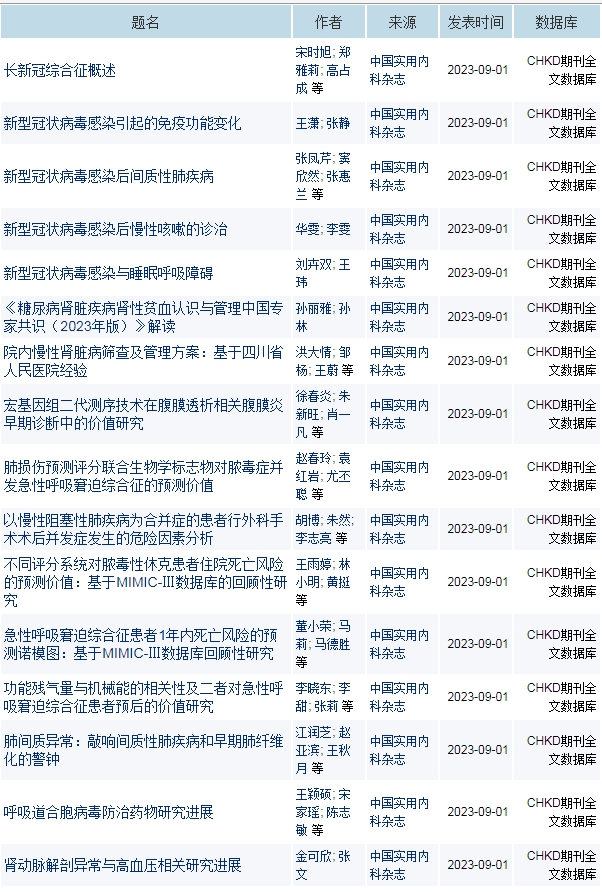Open the article 长新冠综合征概述

[x=60, y=70]
